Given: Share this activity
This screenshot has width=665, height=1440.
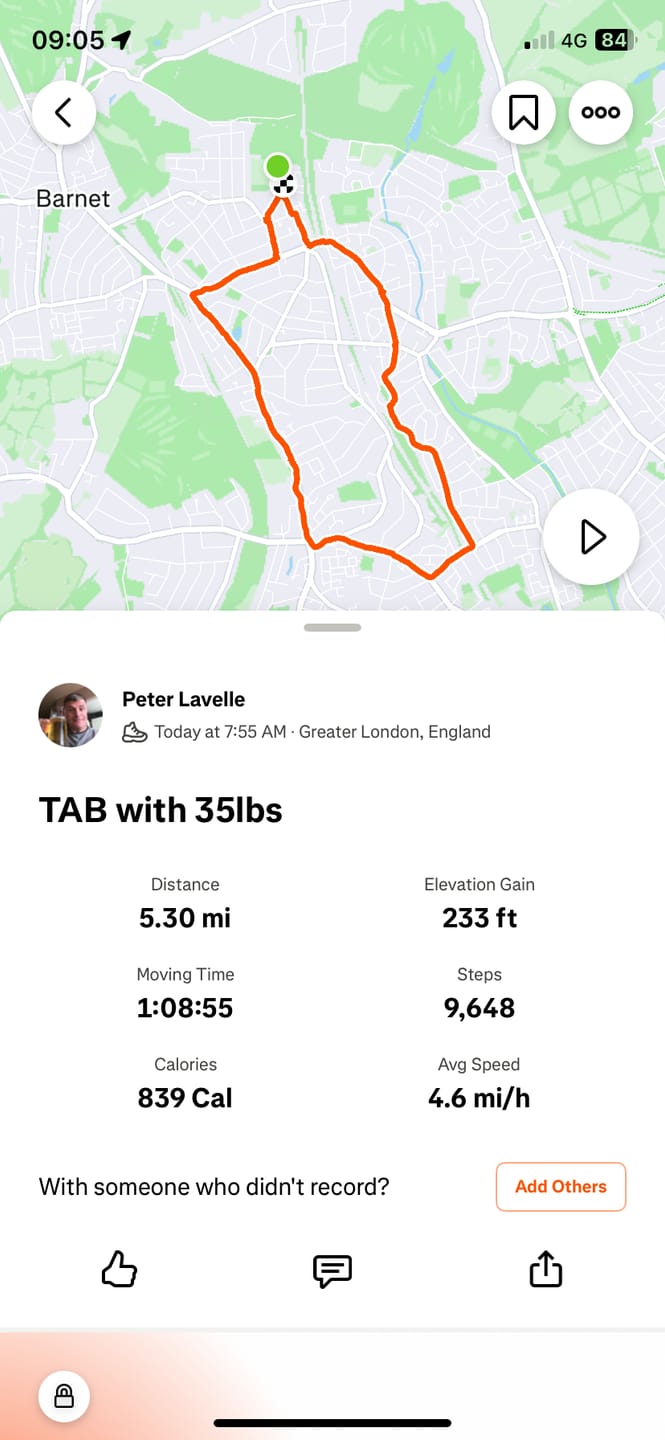Looking at the screenshot, I should [x=545, y=1269].
